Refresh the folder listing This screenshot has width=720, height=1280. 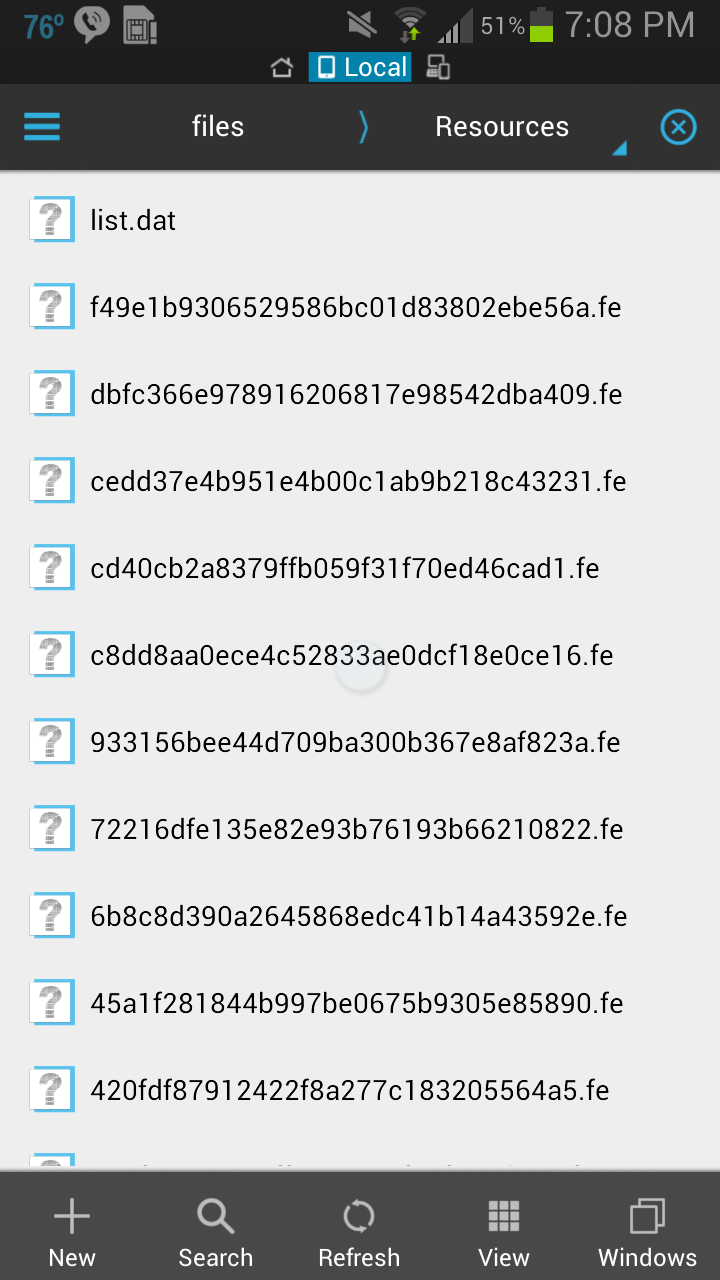click(359, 1233)
